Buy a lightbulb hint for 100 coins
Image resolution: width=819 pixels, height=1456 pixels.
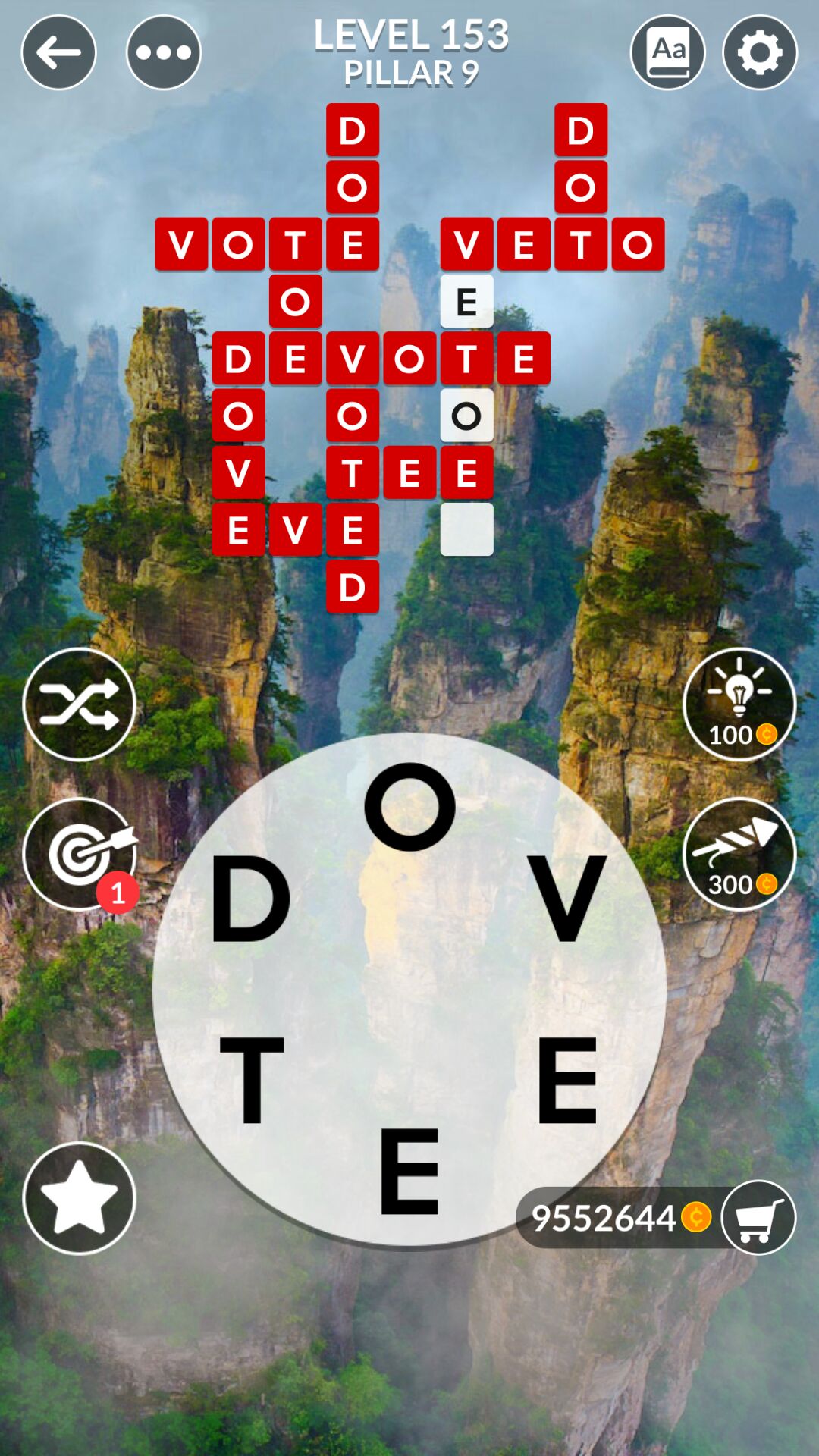(739, 704)
